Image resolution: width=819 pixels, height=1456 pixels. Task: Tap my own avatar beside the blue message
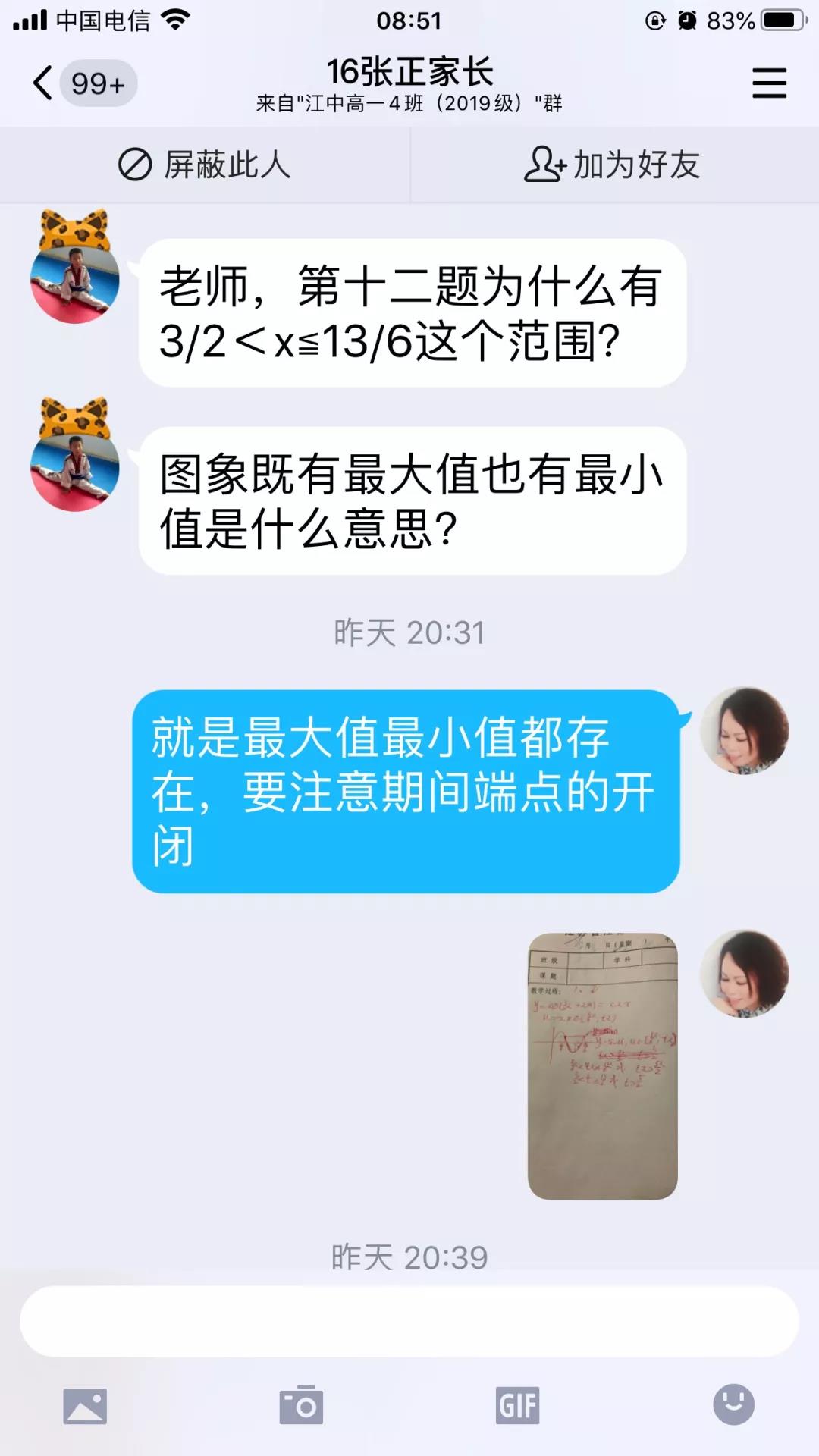point(744,731)
